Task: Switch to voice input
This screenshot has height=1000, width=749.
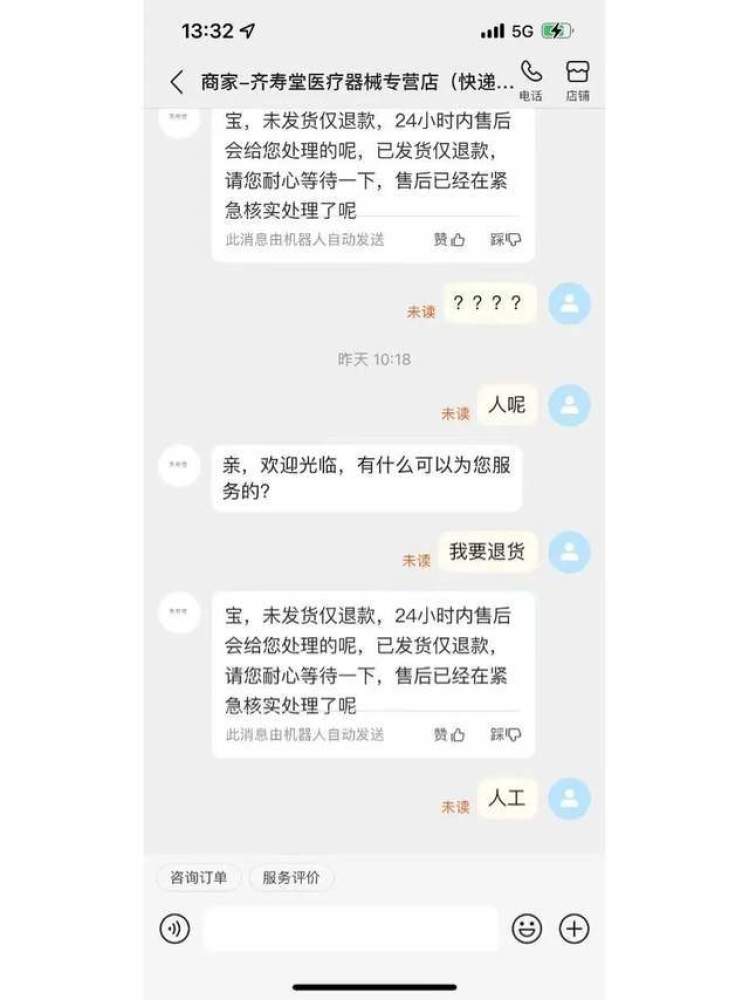Action: point(175,929)
